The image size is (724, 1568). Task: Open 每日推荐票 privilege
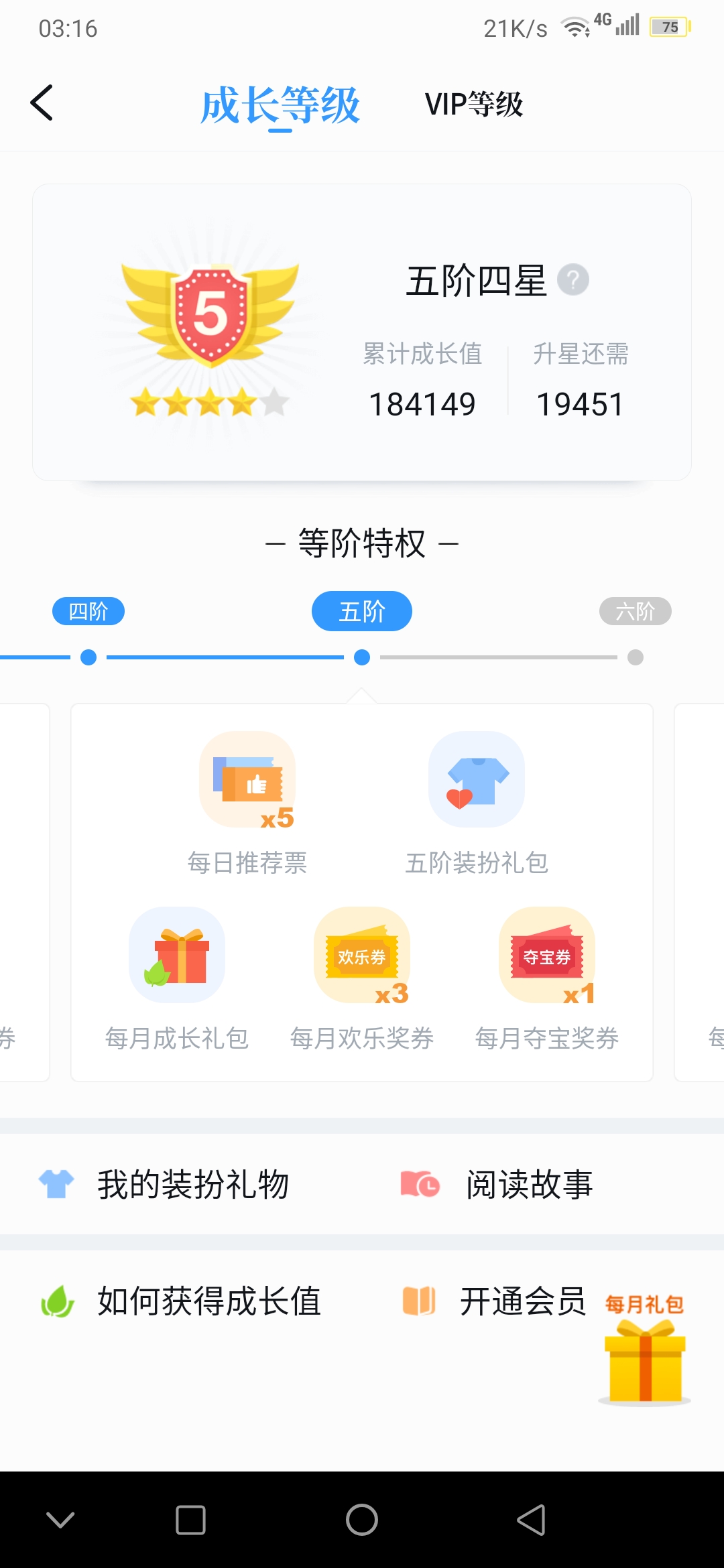pyautogui.click(x=247, y=803)
